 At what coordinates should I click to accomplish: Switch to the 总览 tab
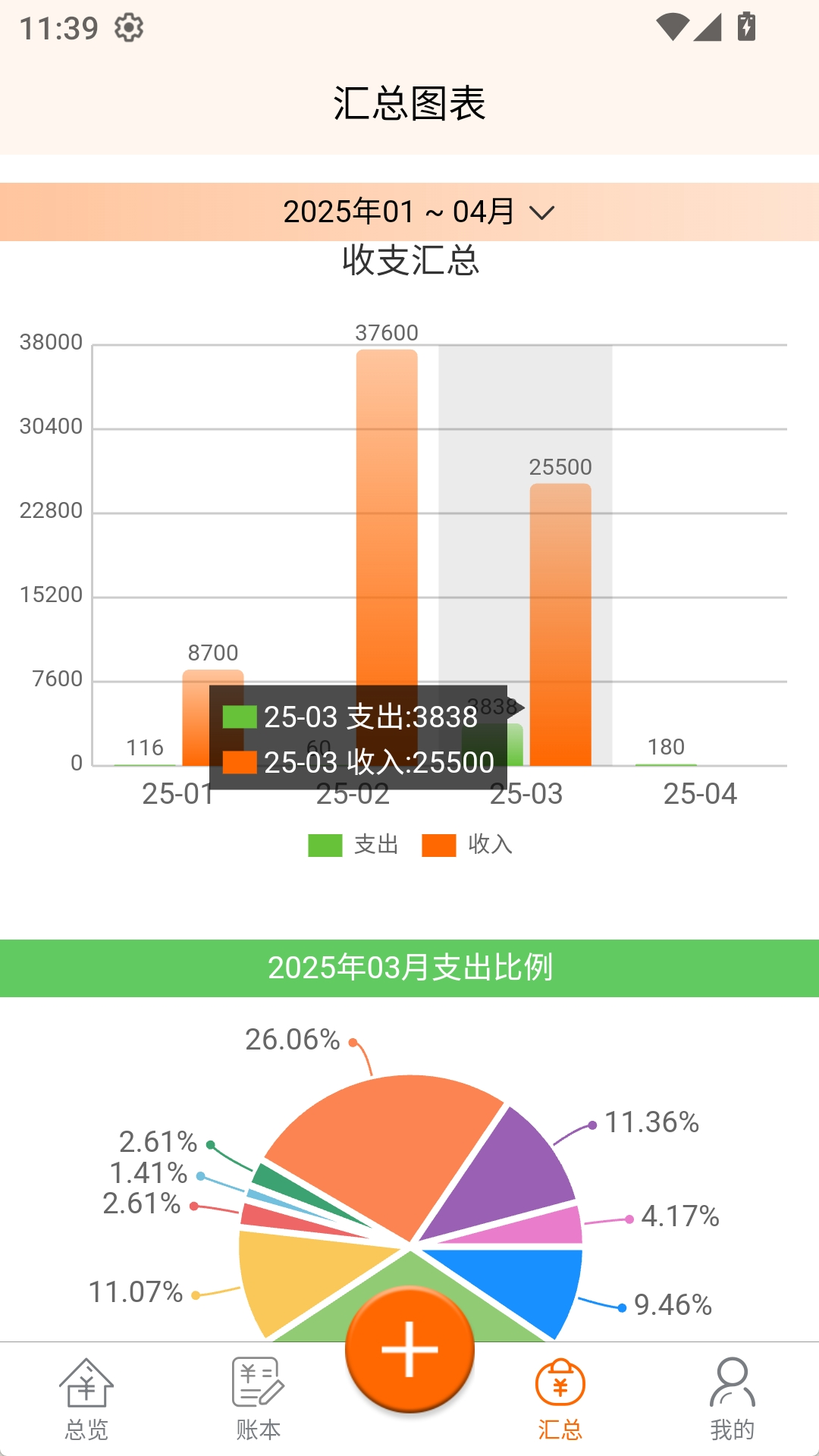click(x=86, y=1399)
